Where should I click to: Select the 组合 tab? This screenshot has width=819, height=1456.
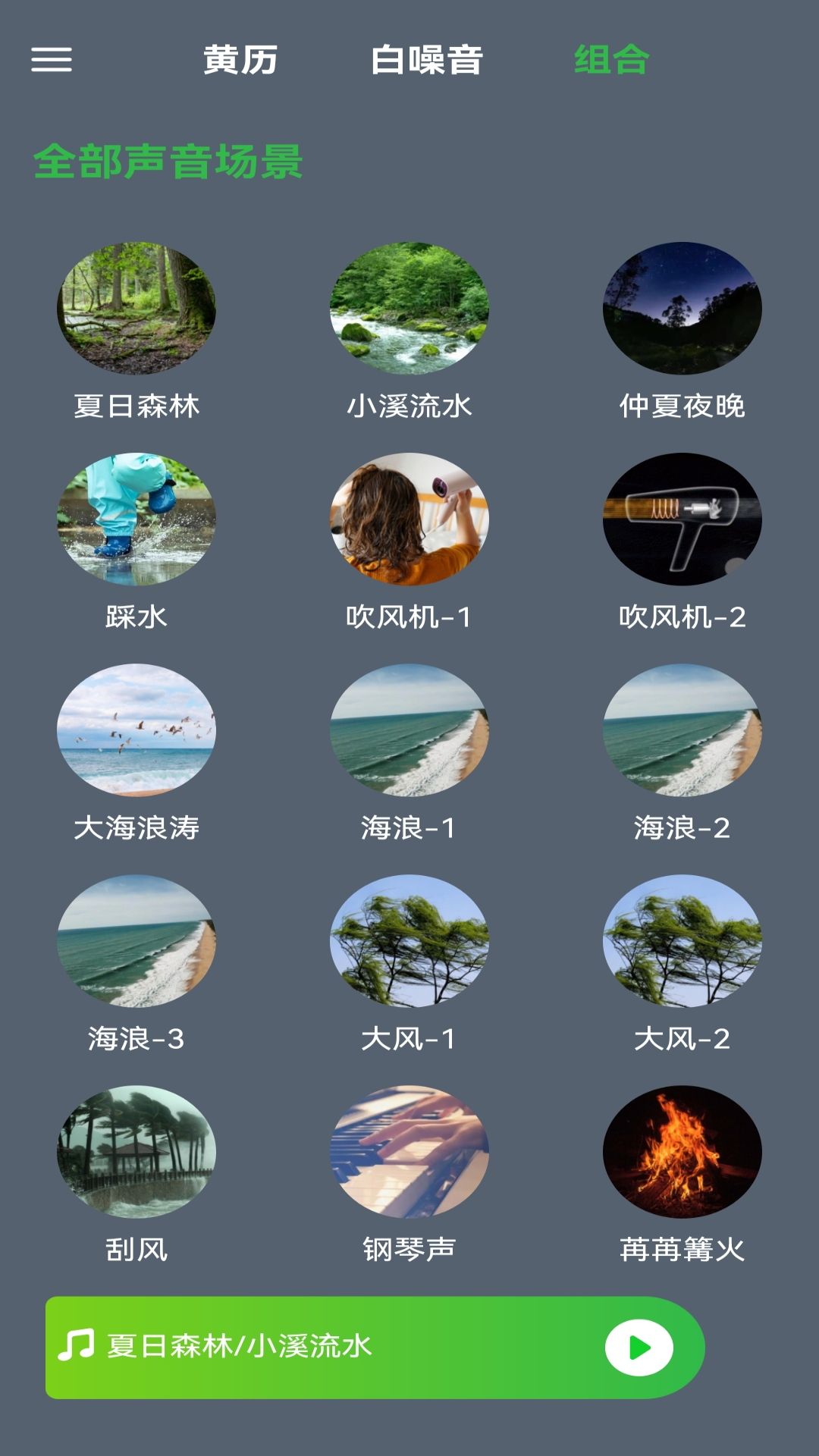click(611, 60)
